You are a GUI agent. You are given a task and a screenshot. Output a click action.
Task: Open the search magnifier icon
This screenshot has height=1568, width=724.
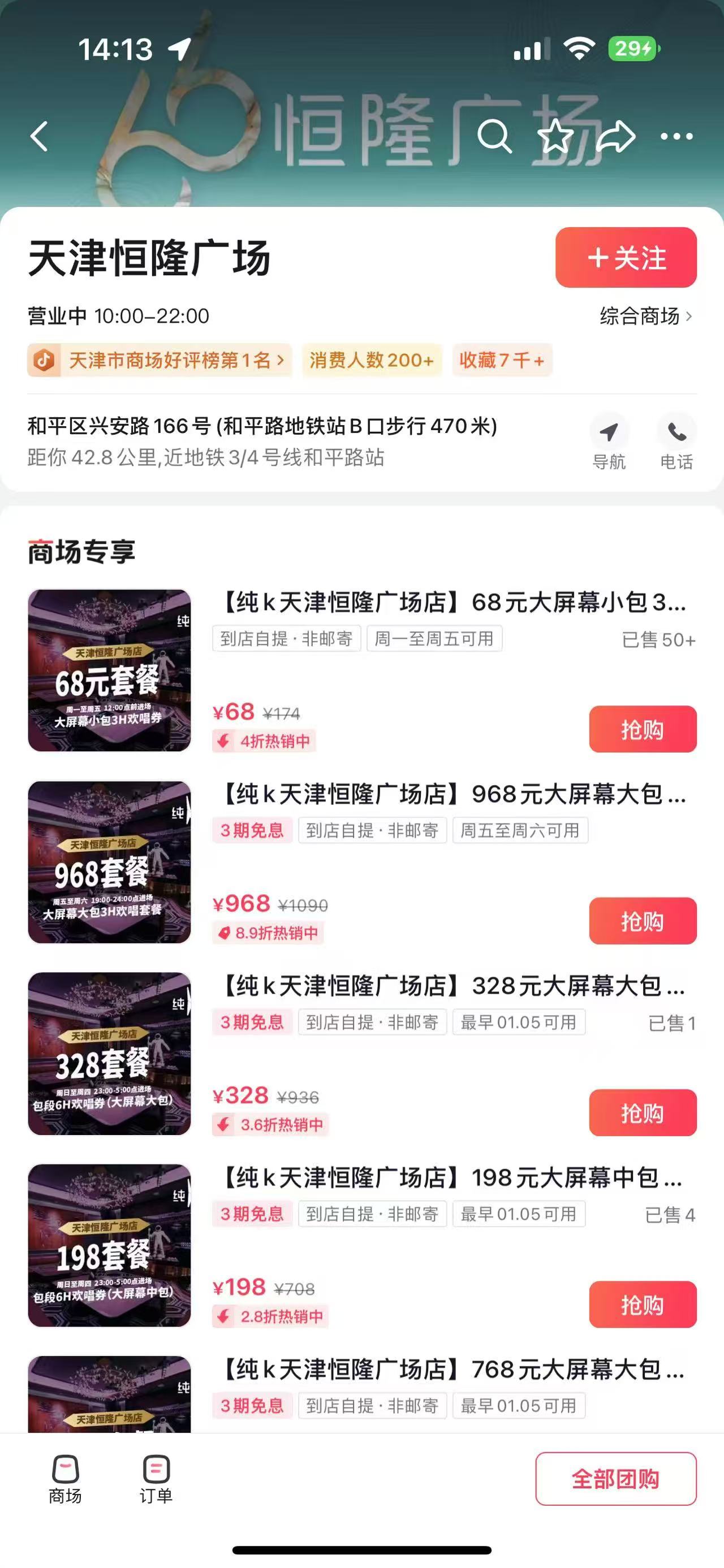coord(493,136)
